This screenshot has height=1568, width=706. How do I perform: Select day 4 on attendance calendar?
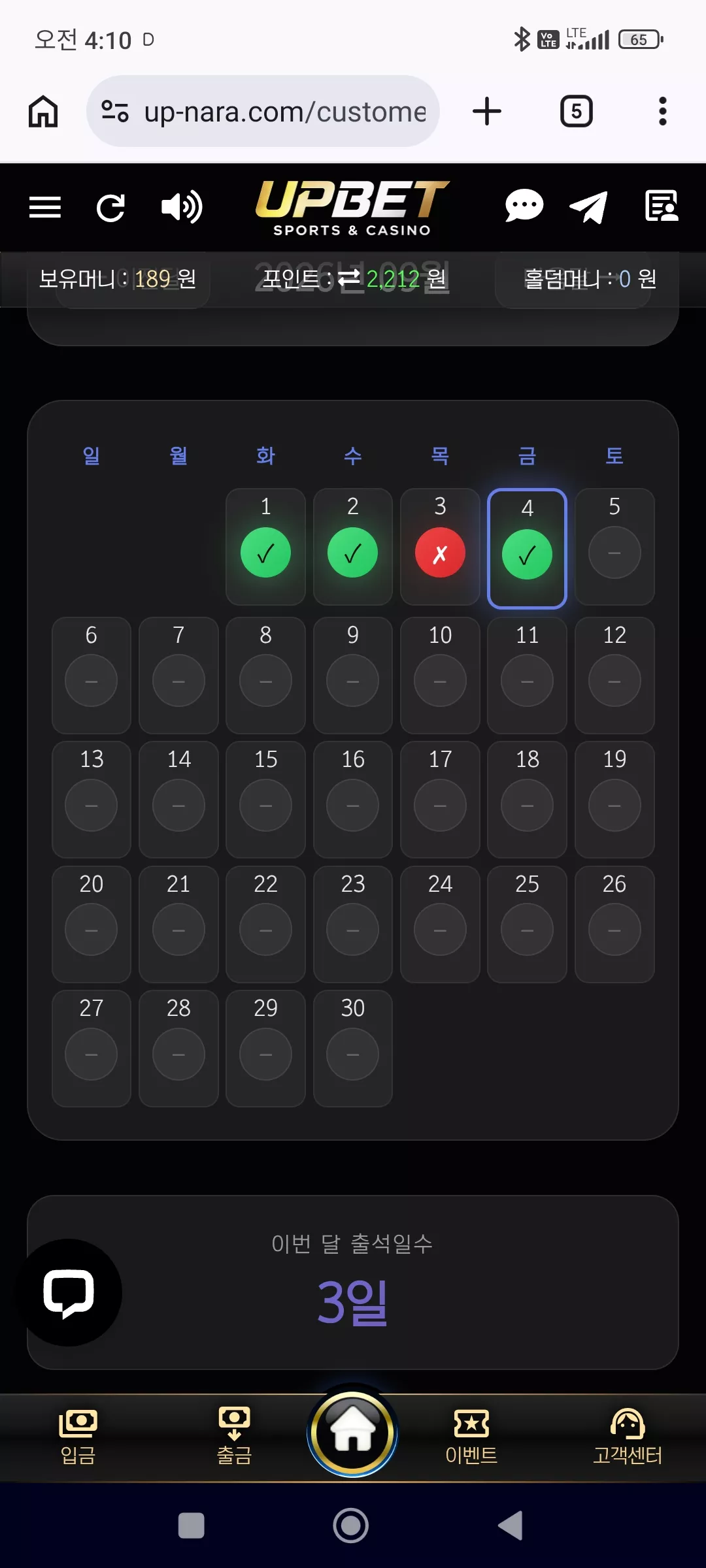pos(527,548)
